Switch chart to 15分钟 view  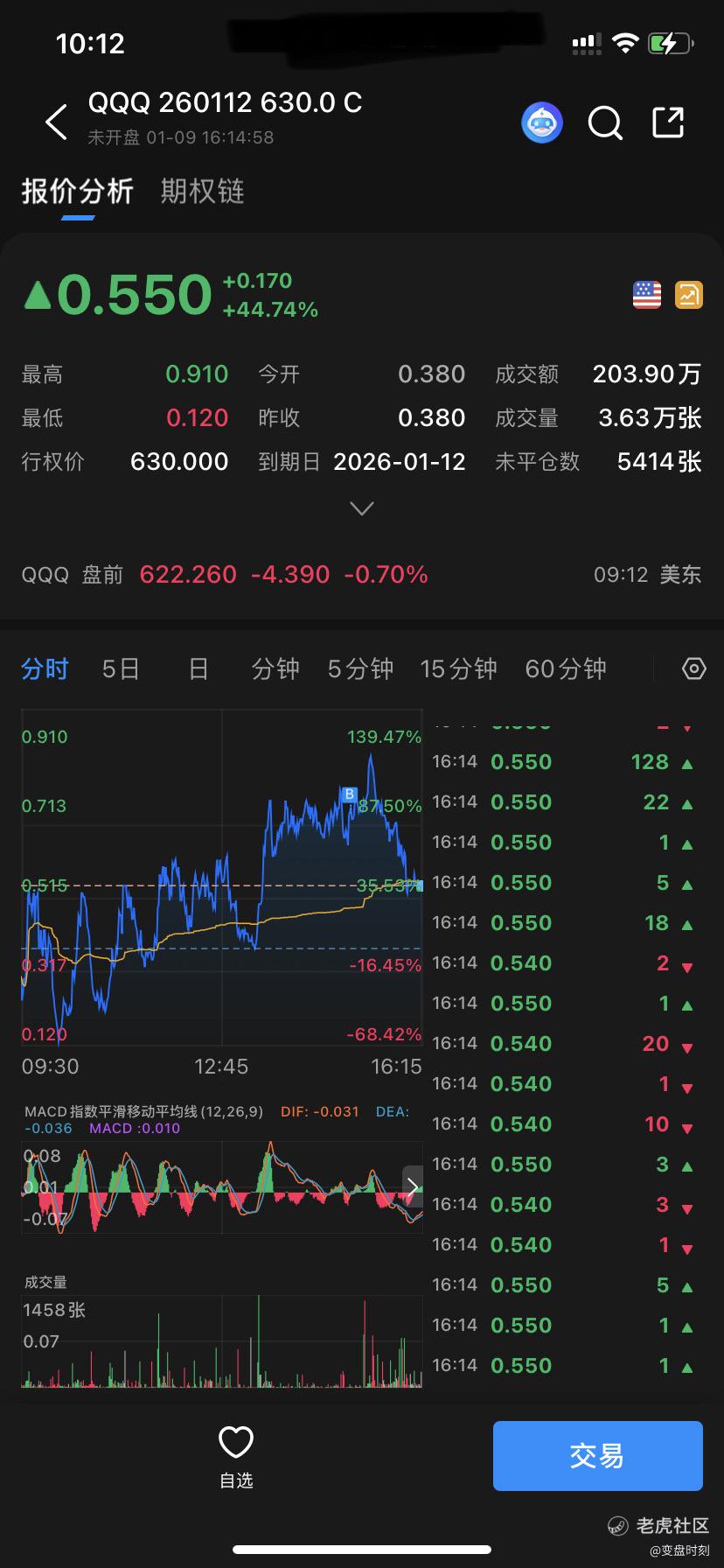tap(458, 669)
